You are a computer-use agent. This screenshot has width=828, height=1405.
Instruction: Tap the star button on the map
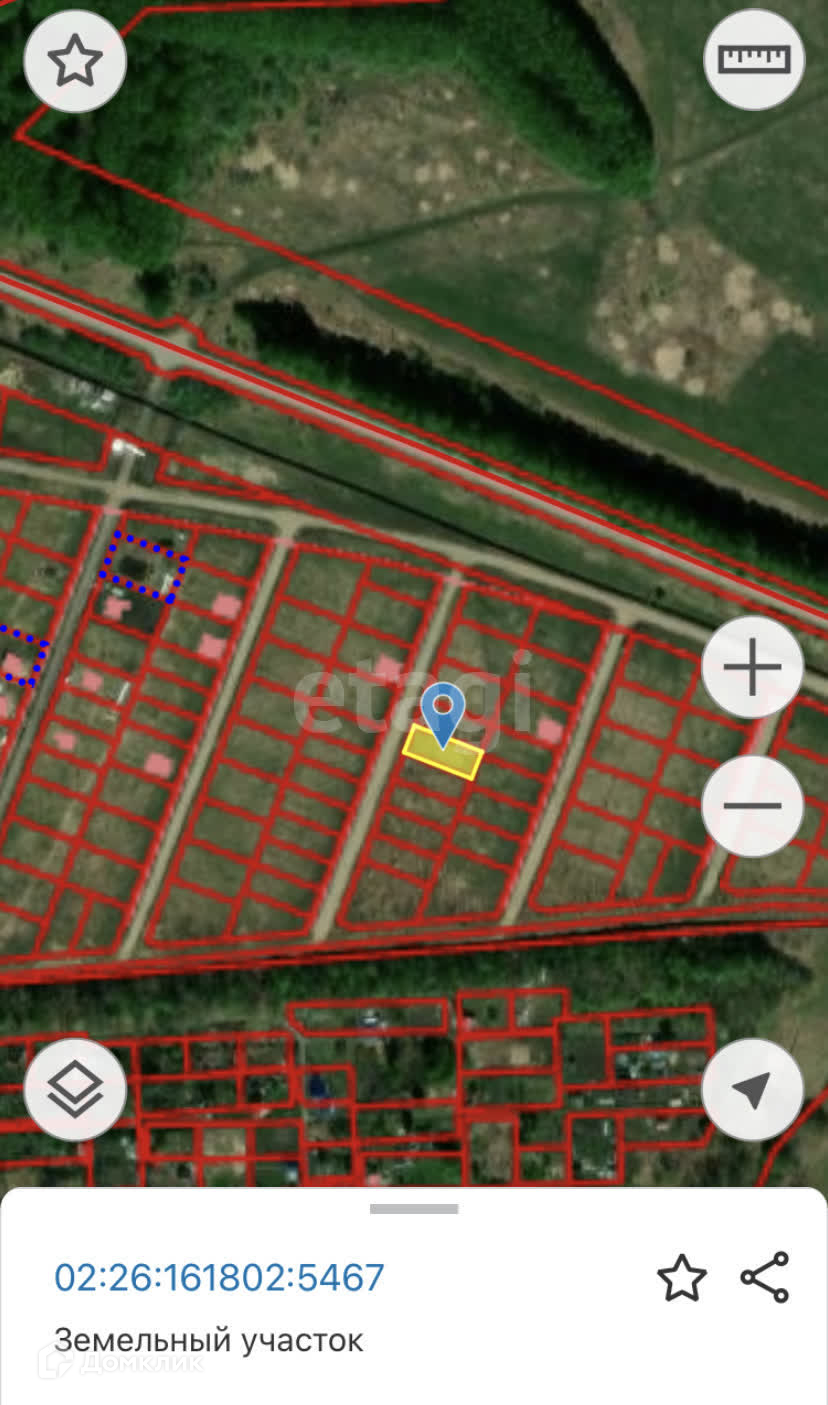[75, 61]
